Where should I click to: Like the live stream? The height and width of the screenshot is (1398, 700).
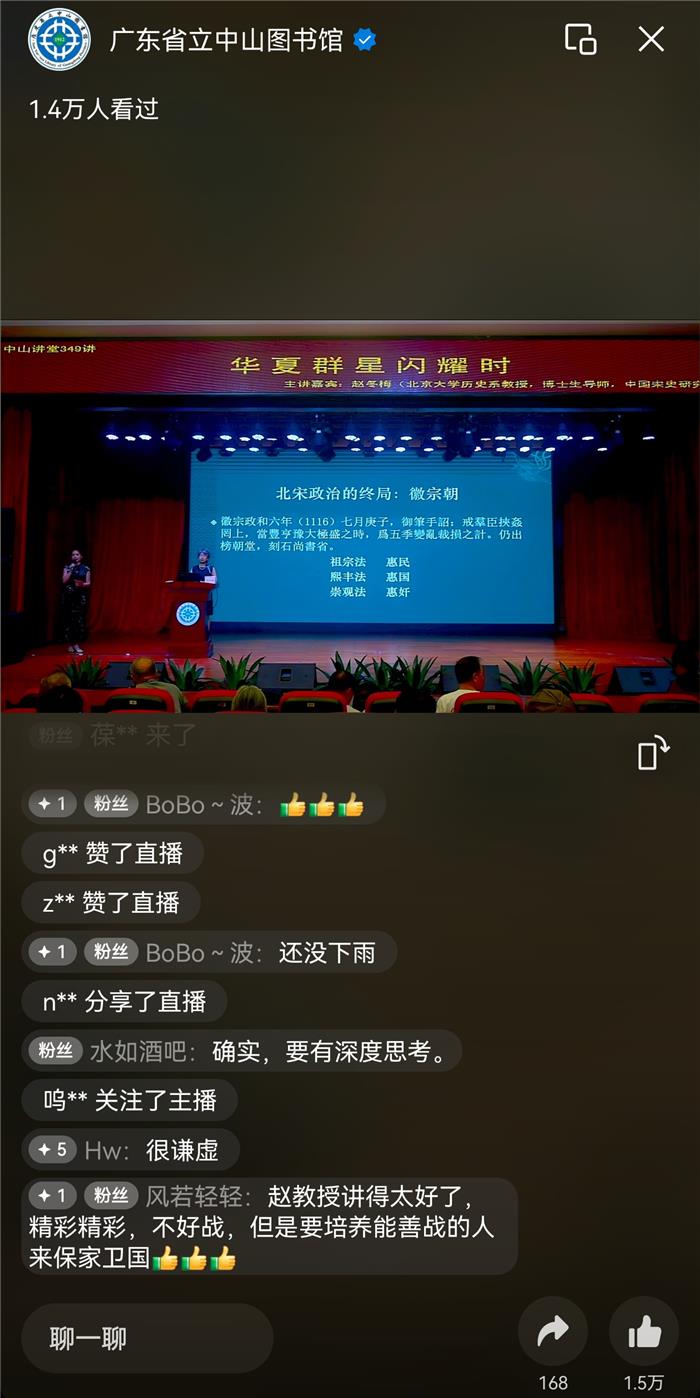[643, 1331]
